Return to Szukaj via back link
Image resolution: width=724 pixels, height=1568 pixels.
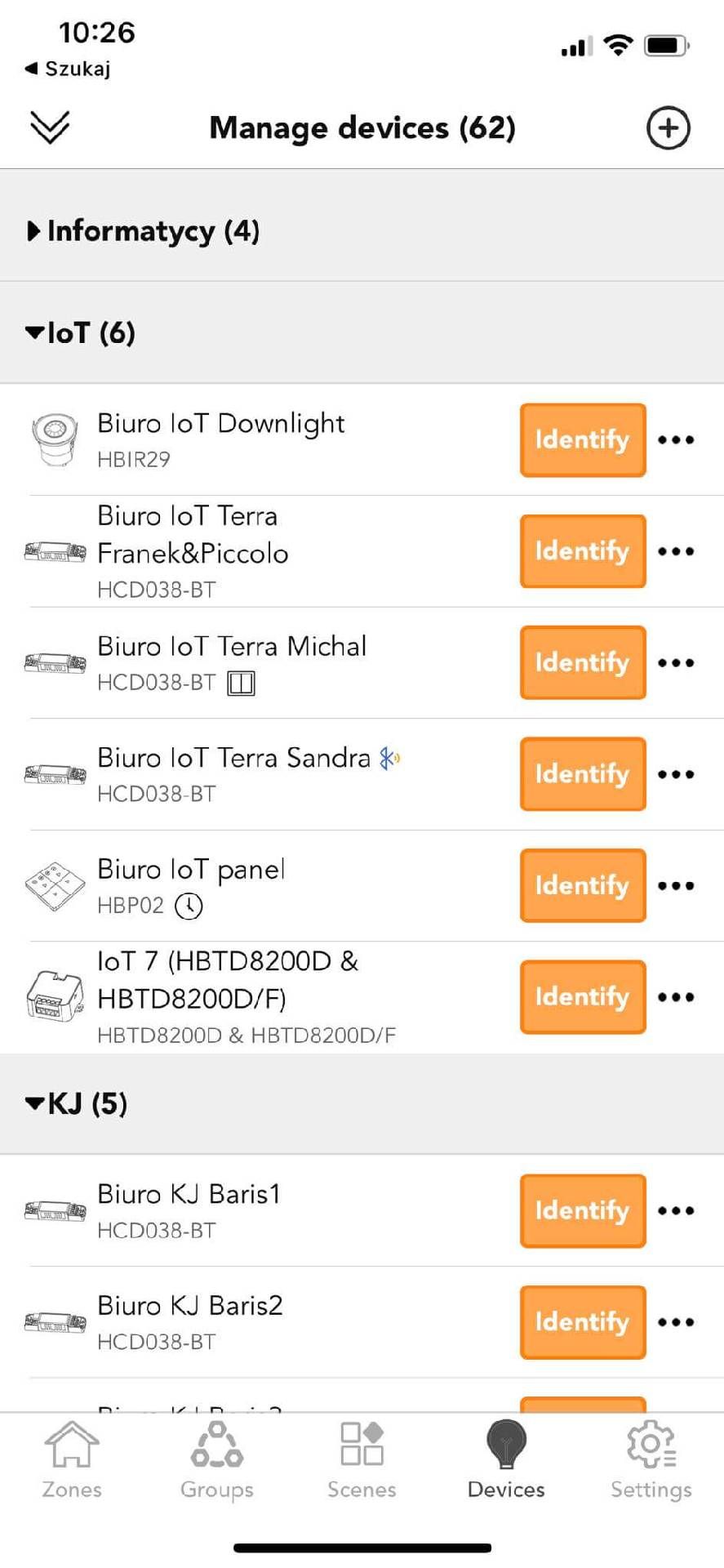(x=68, y=69)
